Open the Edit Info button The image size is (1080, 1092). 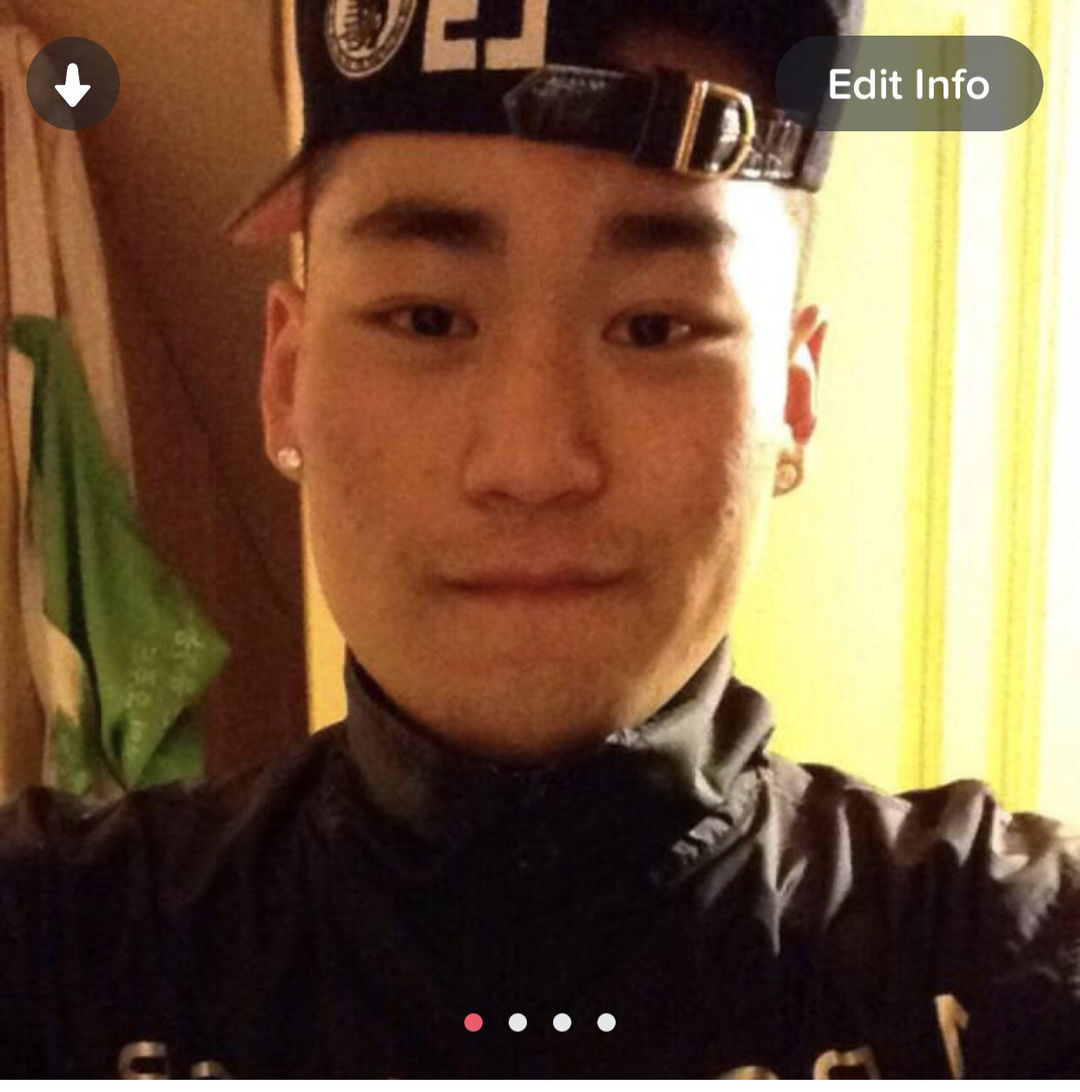tap(908, 84)
